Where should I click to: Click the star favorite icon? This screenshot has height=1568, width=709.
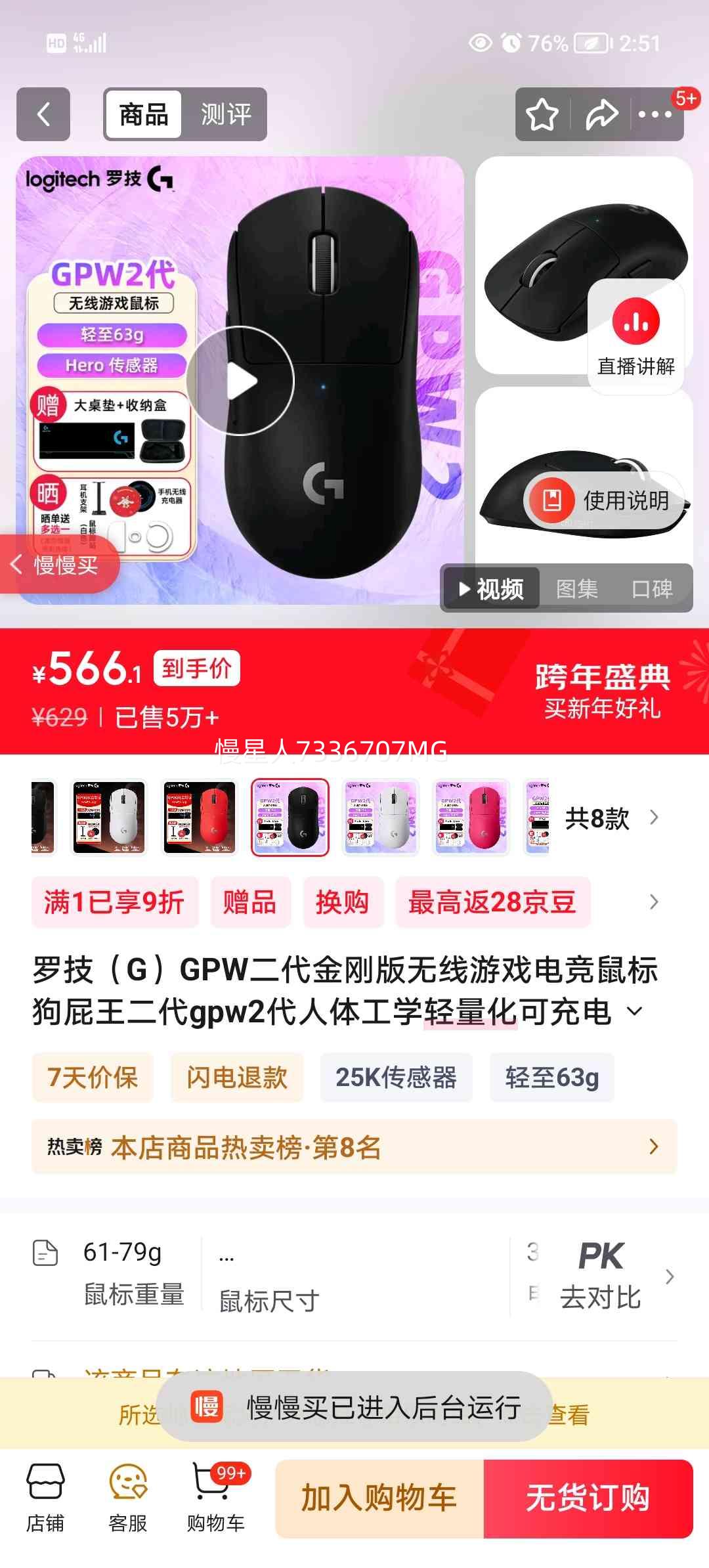point(540,115)
